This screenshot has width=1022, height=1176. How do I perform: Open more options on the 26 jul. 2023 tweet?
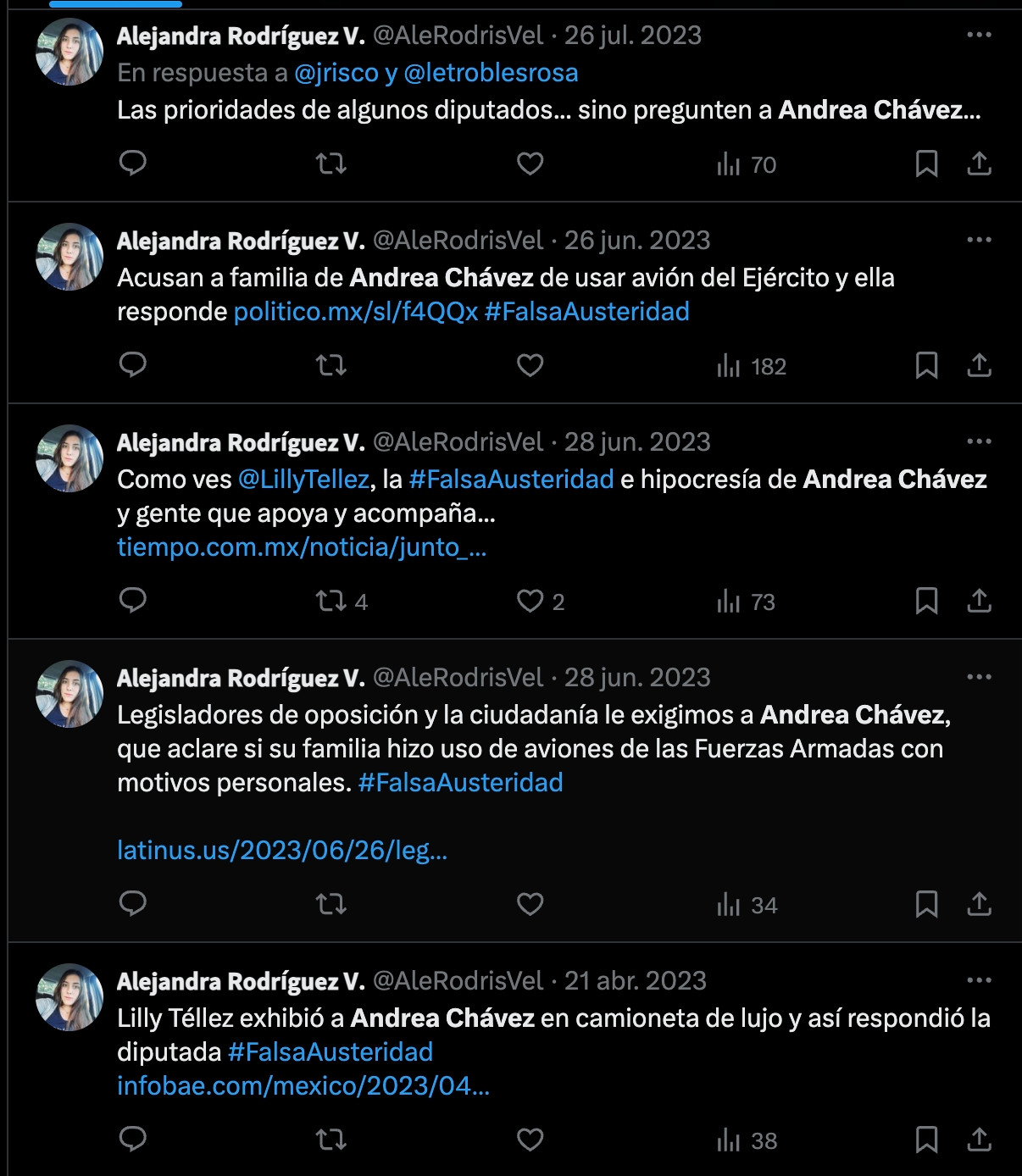(979, 35)
